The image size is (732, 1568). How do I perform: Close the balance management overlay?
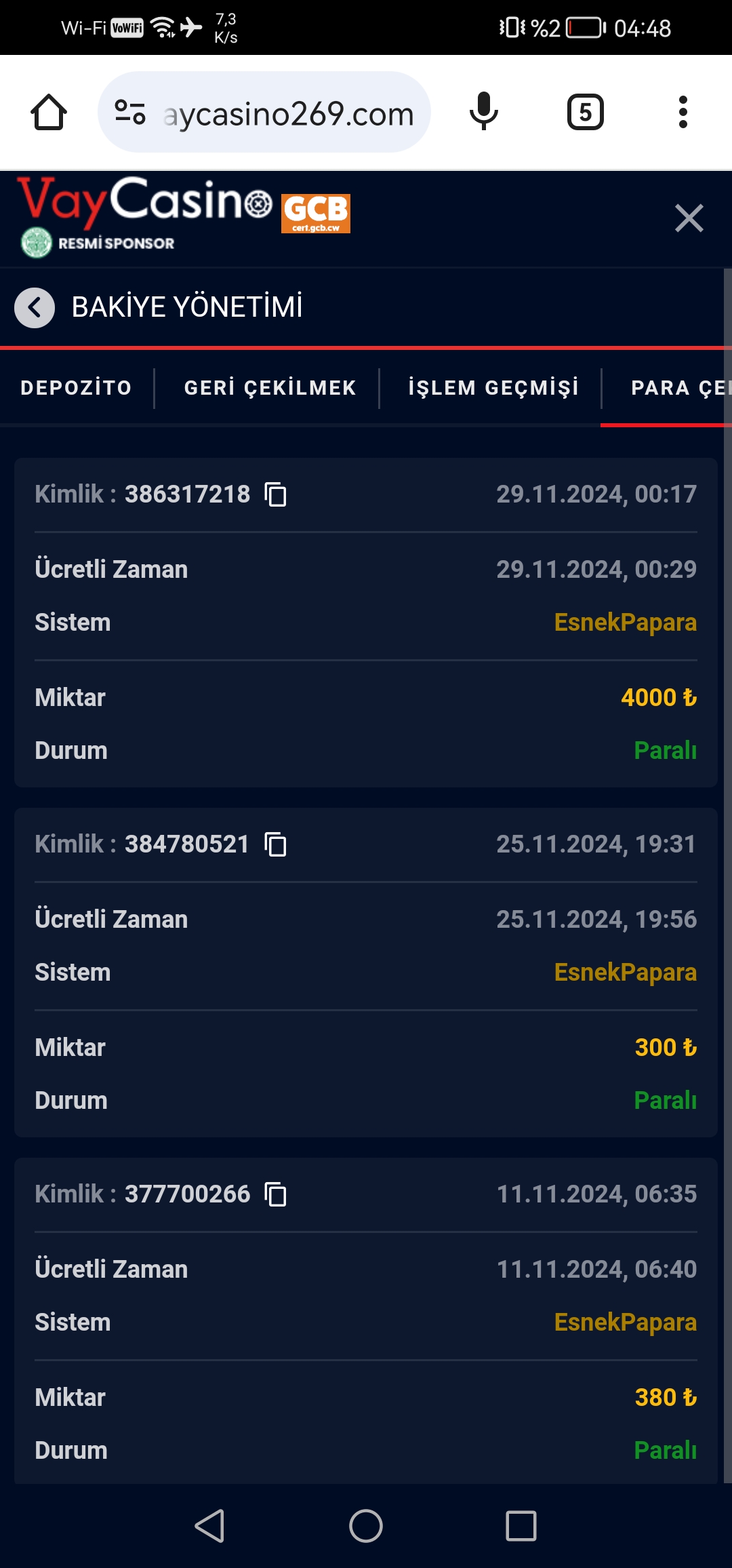pyautogui.click(x=689, y=218)
